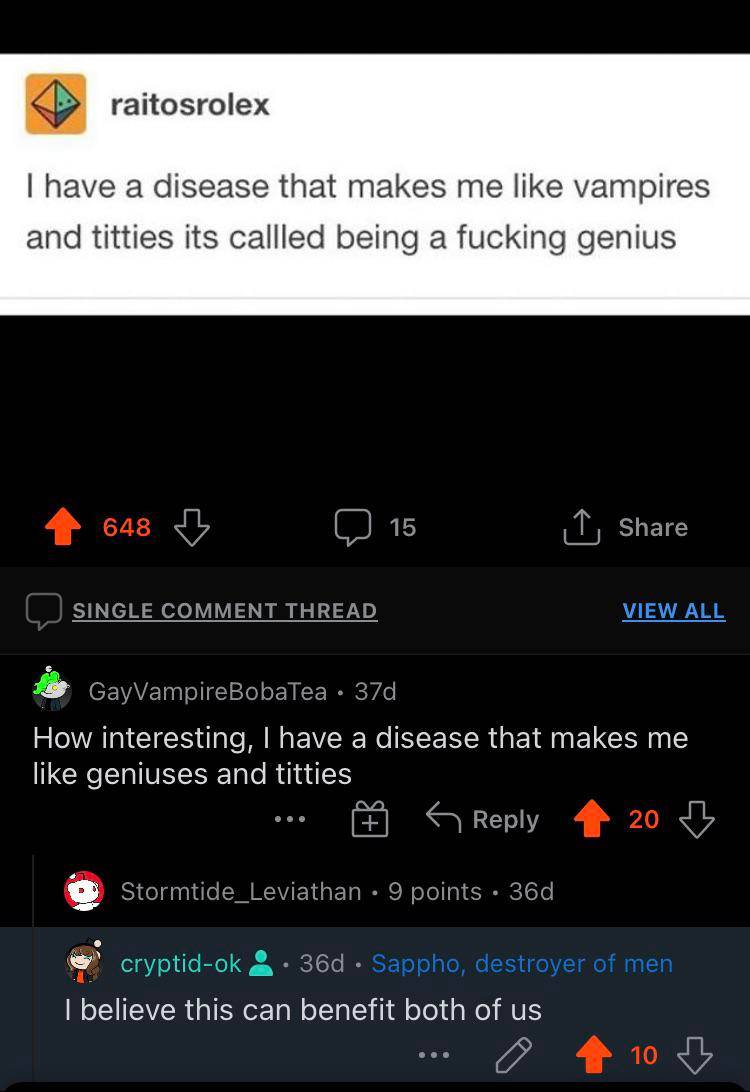
Task: Reply to GayVampireBobaTea's comment
Action: (484, 820)
